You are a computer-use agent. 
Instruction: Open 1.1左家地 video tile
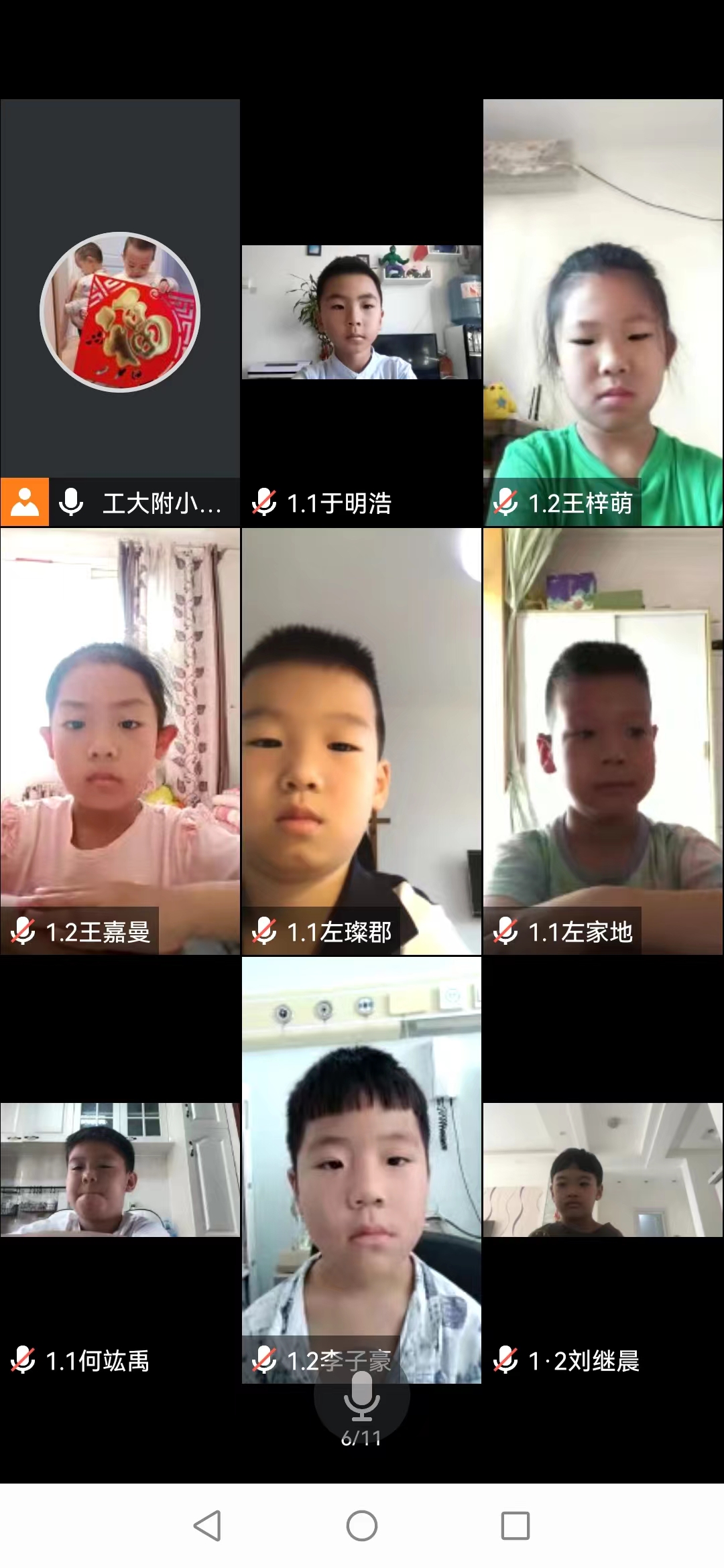coord(603,741)
